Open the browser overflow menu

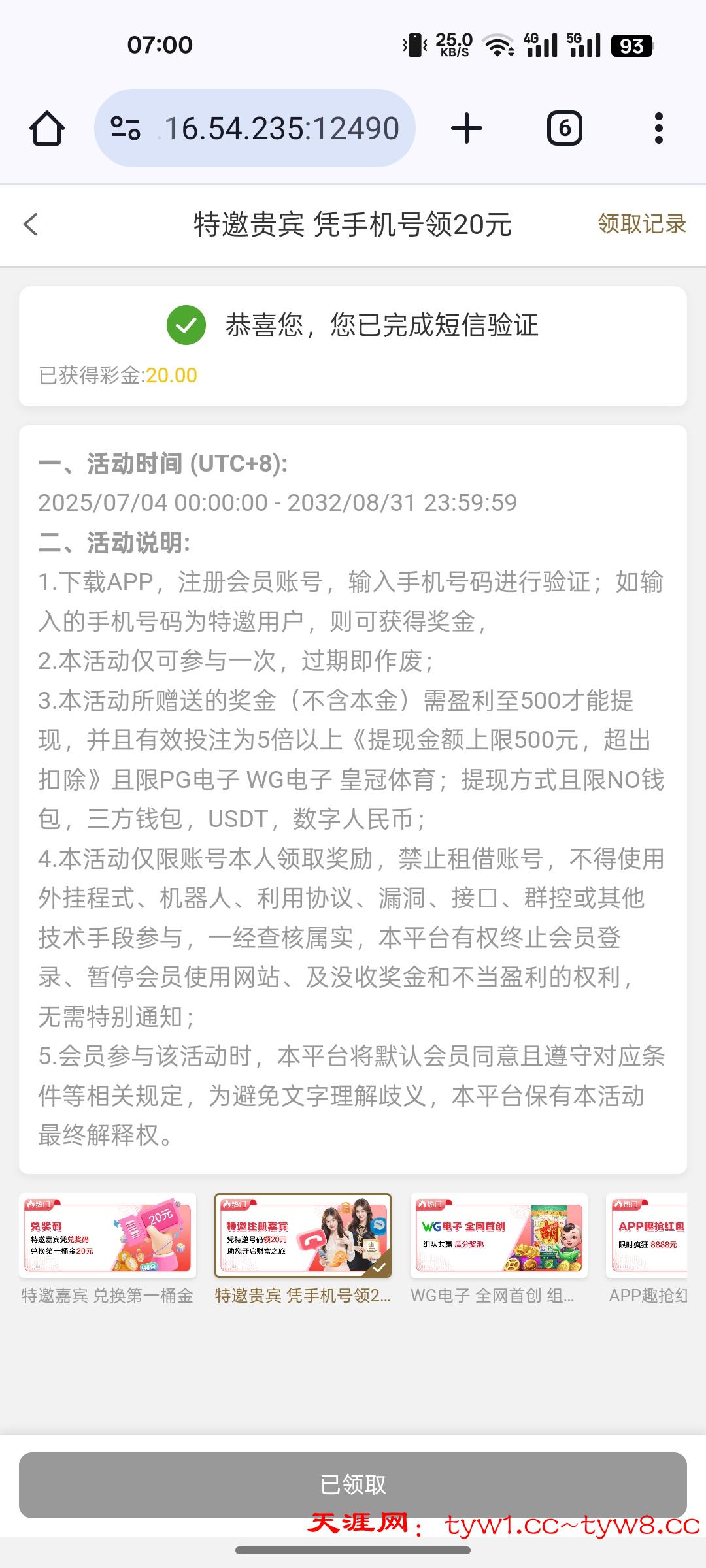point(658,128)
